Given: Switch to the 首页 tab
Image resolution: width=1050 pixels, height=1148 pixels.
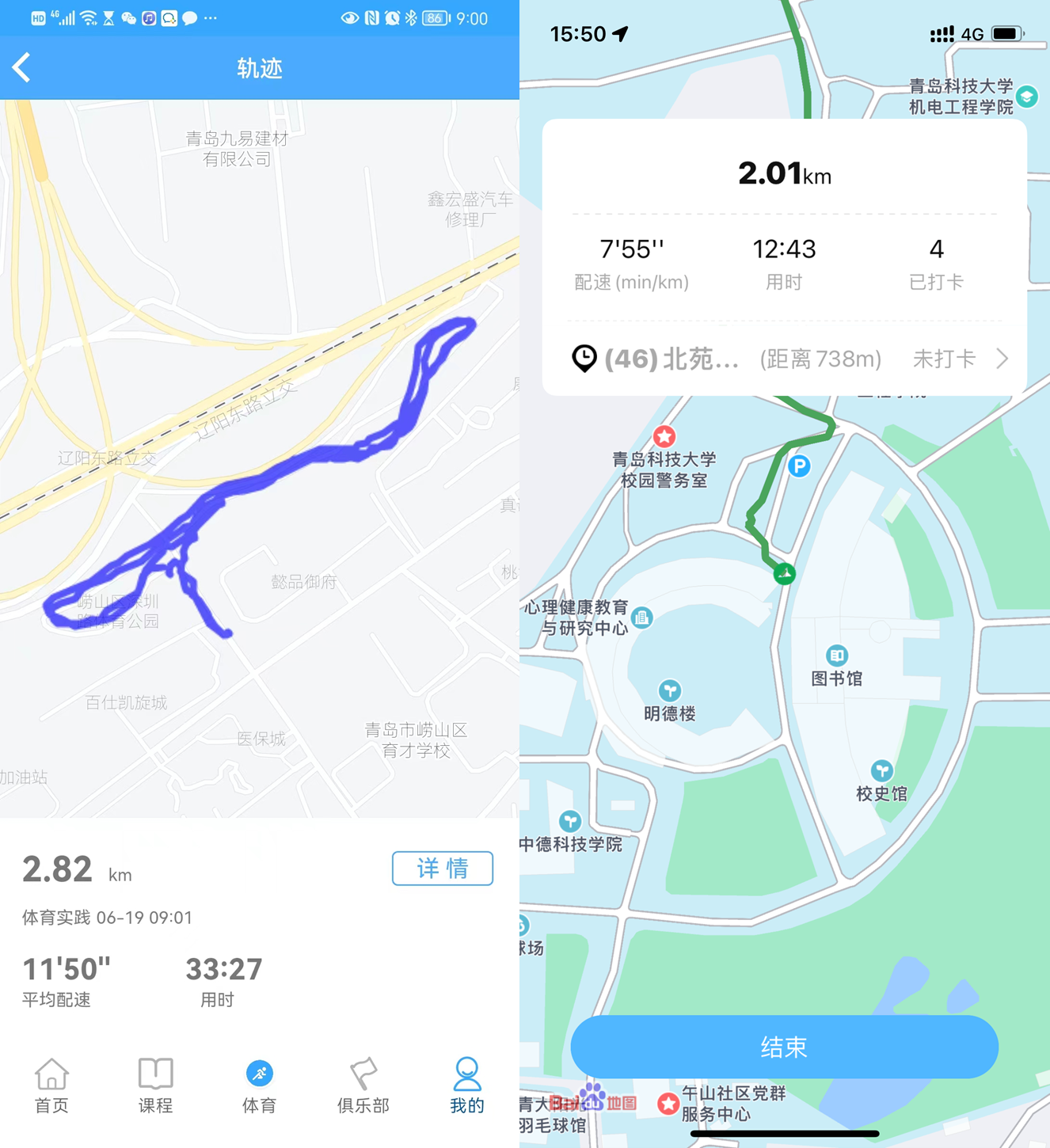Looking at the screenshot, I should click(x=51, y=1085).
